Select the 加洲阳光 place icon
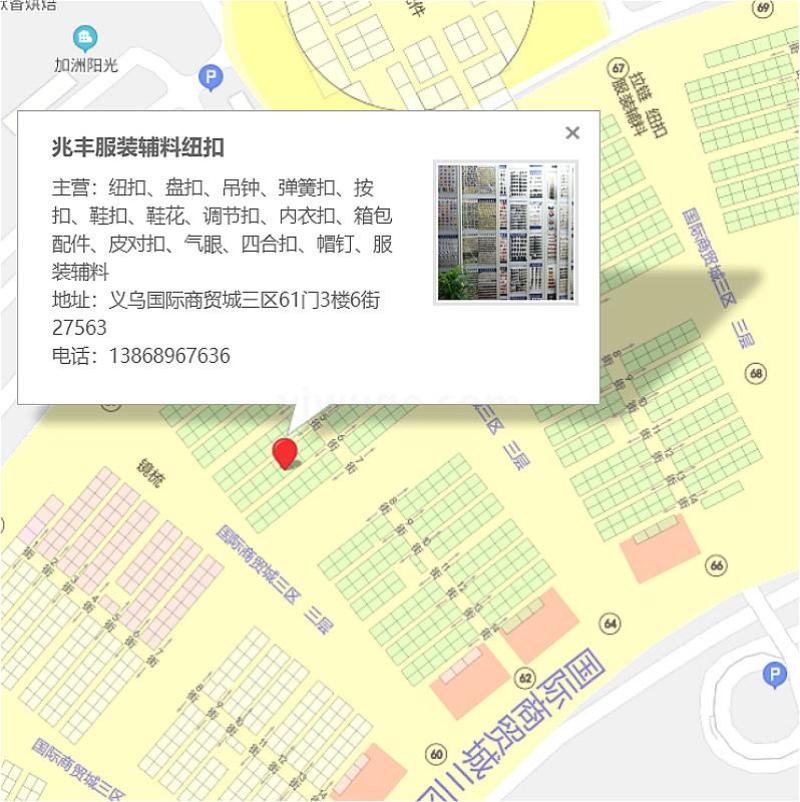Screen dimensions: 800x802 (x=86, y=39)
